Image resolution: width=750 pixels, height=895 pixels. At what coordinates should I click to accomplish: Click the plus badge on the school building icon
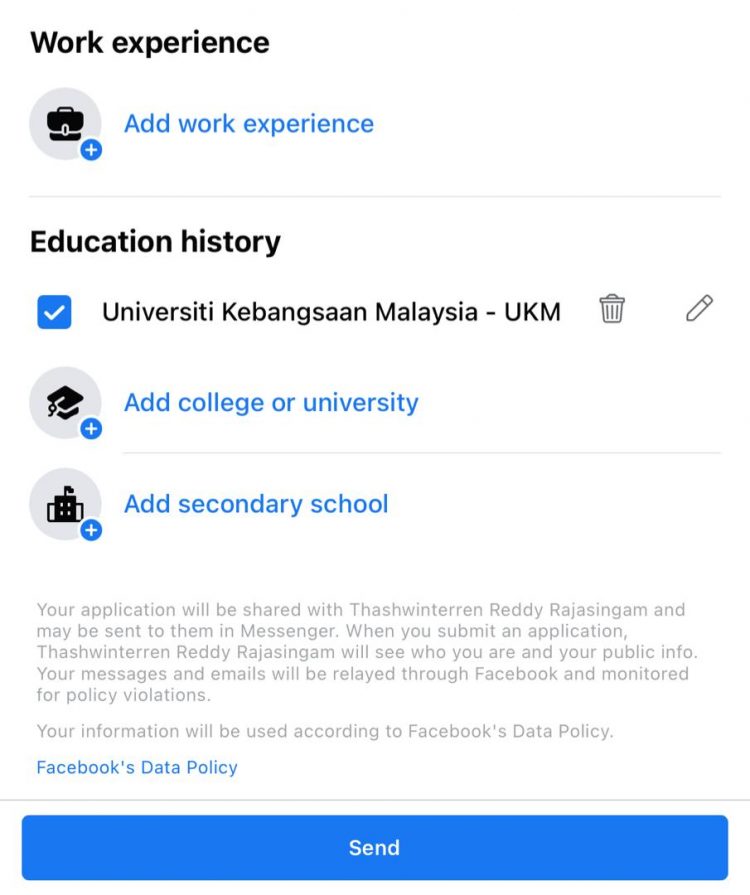(90, 530)
